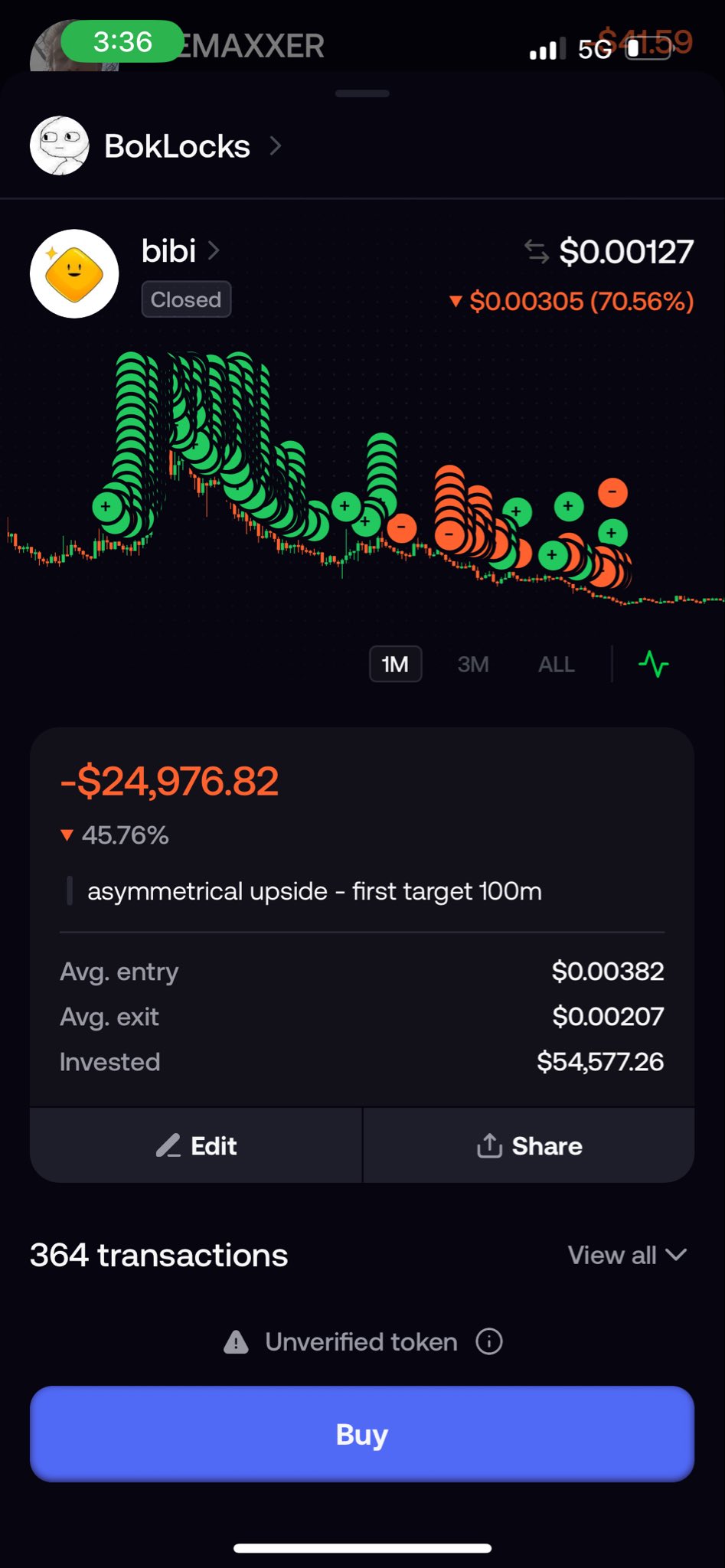Switch to the 3M chart range
Viewport: 725px width, 1568px height.
(473, 664)
